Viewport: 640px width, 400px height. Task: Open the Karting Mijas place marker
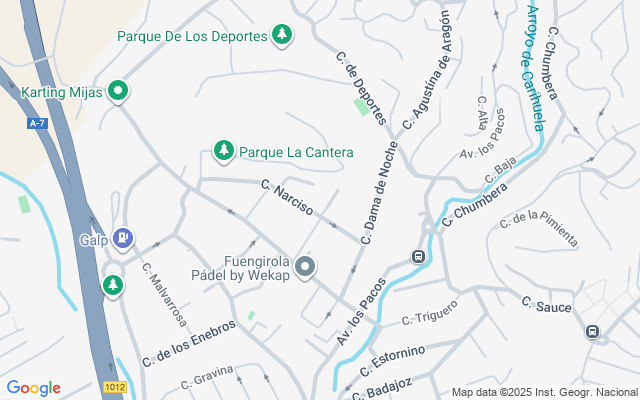pos(118,93)
